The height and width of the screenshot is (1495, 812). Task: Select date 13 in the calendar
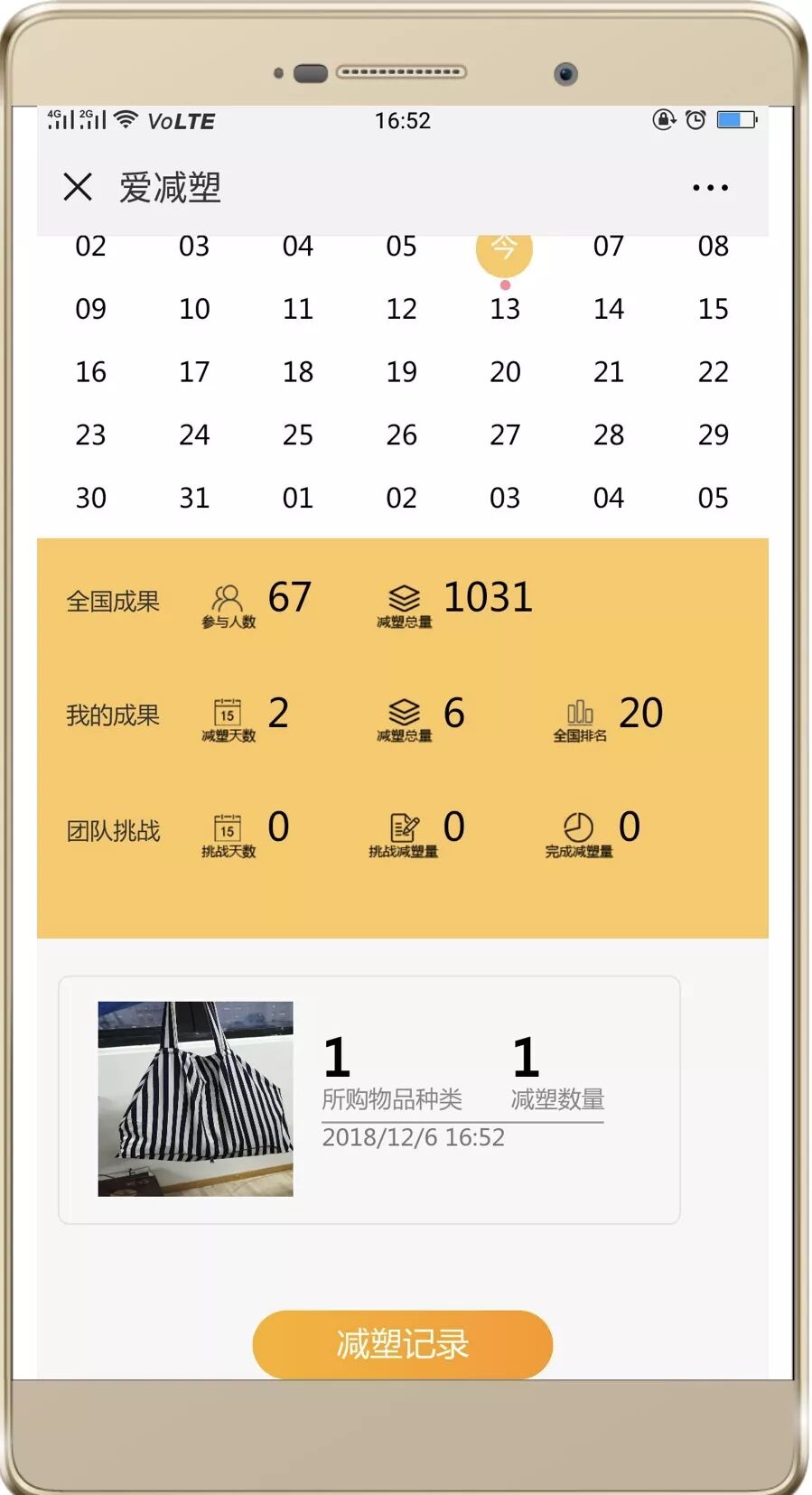click(505, 309)
